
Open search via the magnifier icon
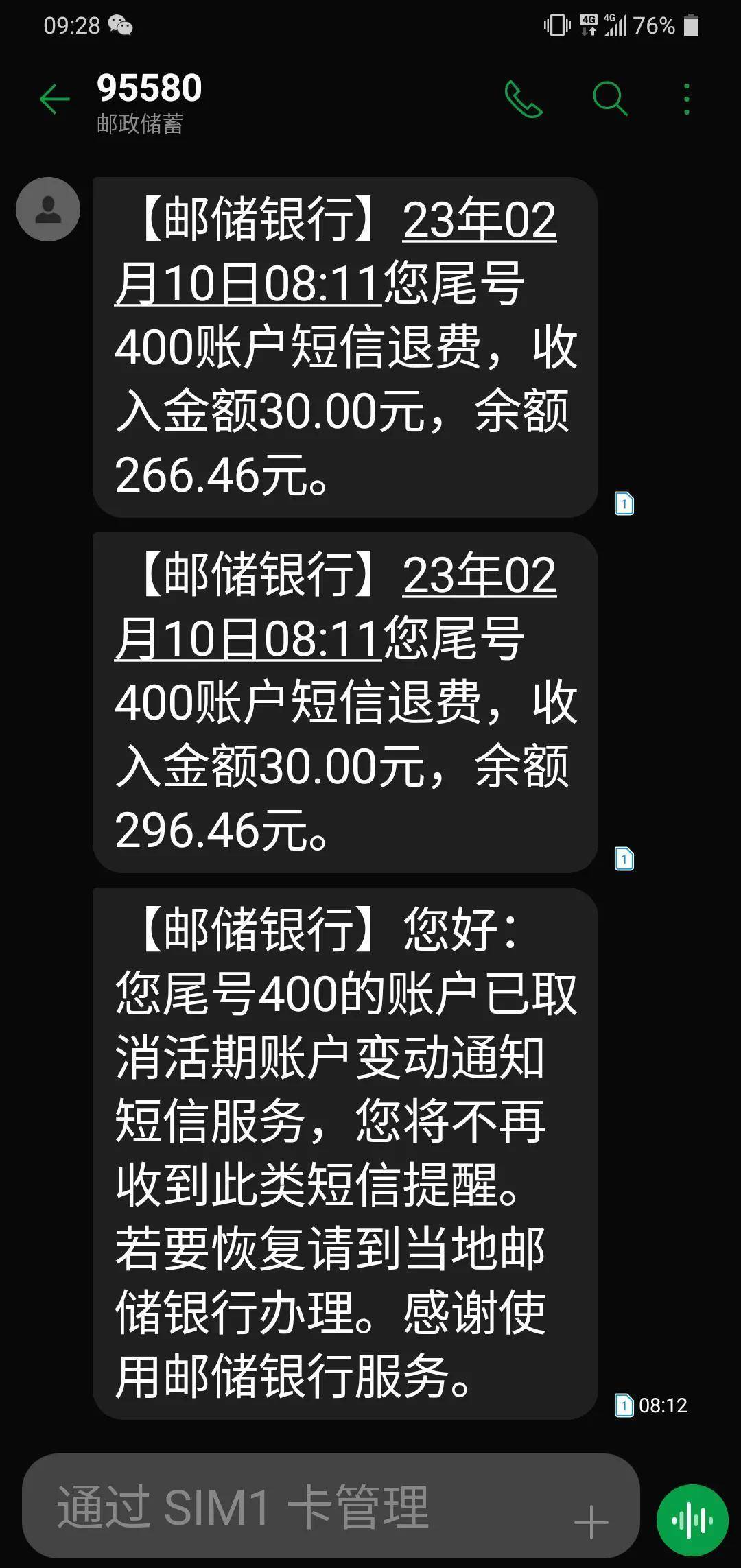point(610,98)
